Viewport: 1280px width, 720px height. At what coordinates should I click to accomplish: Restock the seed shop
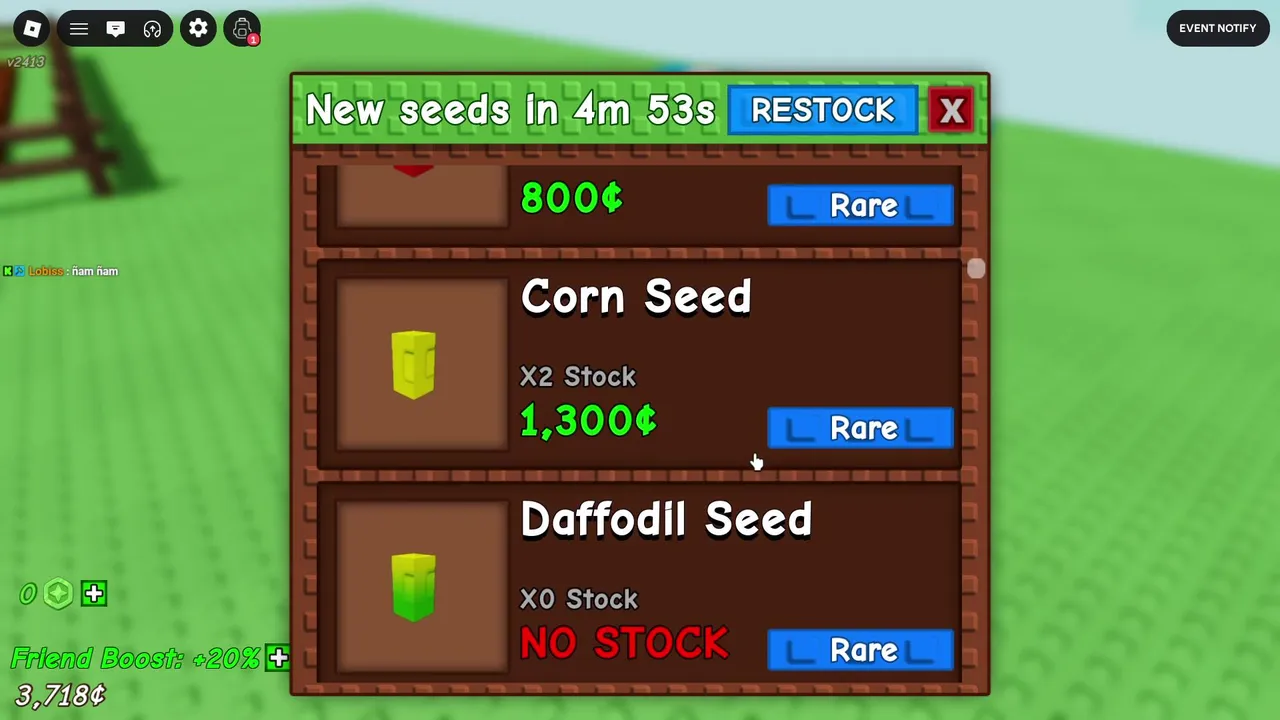822,110
